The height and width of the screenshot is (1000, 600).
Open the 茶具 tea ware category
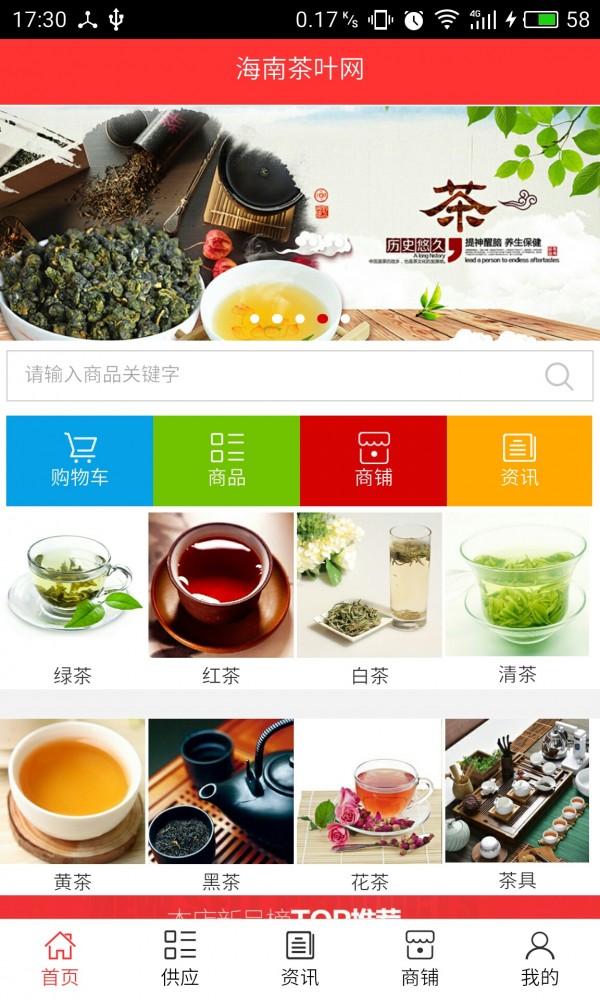point(517,805)
